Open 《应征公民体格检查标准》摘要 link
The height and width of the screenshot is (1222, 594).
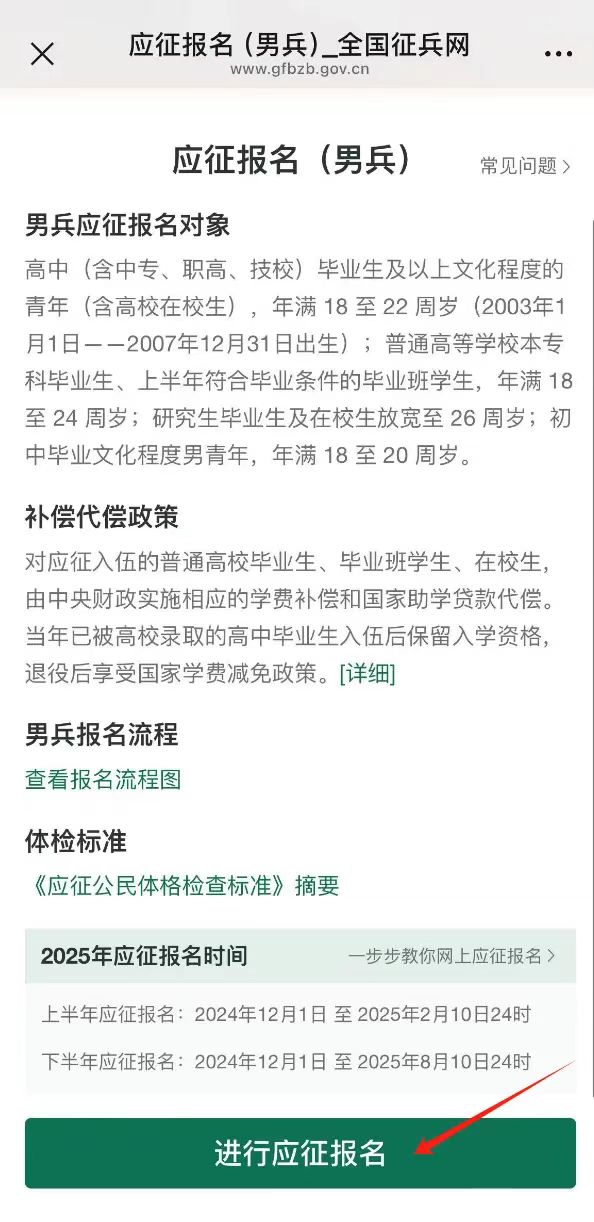(x=183, y=885)
